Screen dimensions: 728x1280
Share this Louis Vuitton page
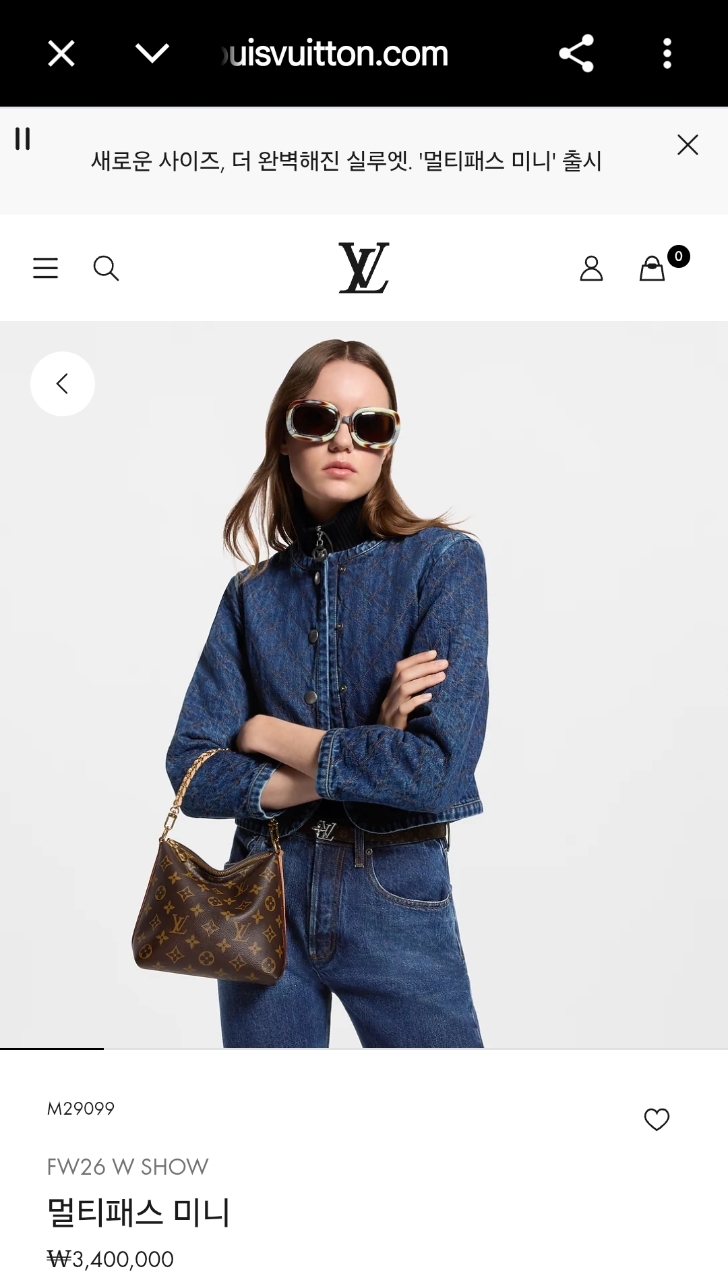(576, 53)
